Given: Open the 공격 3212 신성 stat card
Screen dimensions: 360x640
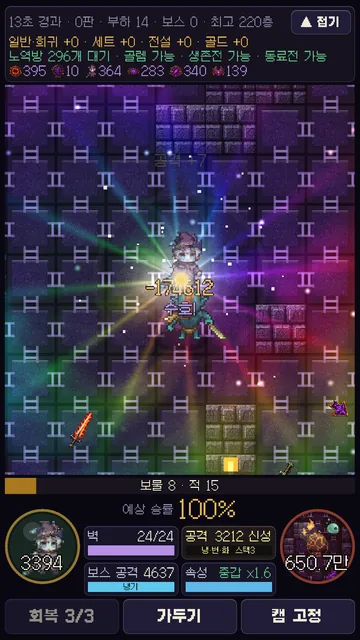Looking at the screenshot, I should (x=229, y=542).
